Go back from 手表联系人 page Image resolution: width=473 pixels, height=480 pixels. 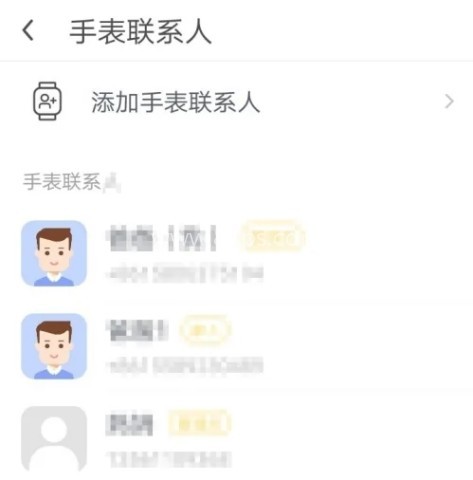[28, 30]
